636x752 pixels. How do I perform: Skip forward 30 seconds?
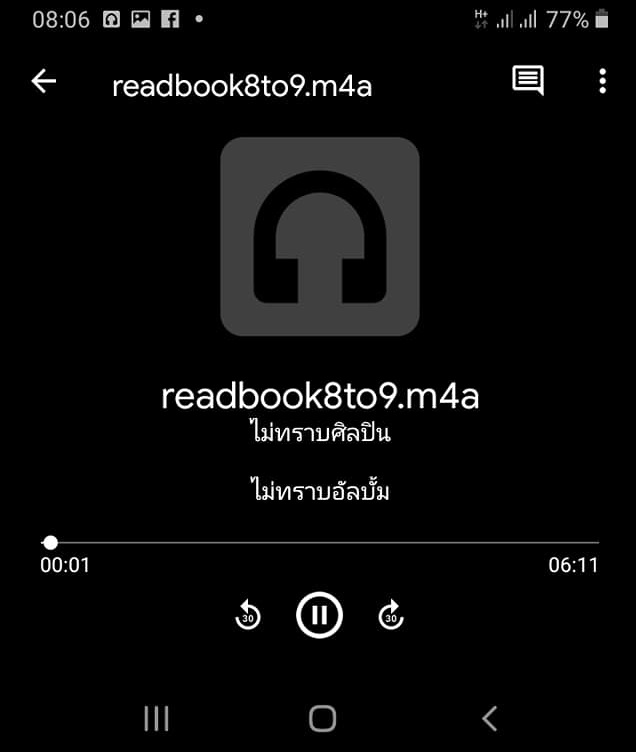[x=391, y=616]
